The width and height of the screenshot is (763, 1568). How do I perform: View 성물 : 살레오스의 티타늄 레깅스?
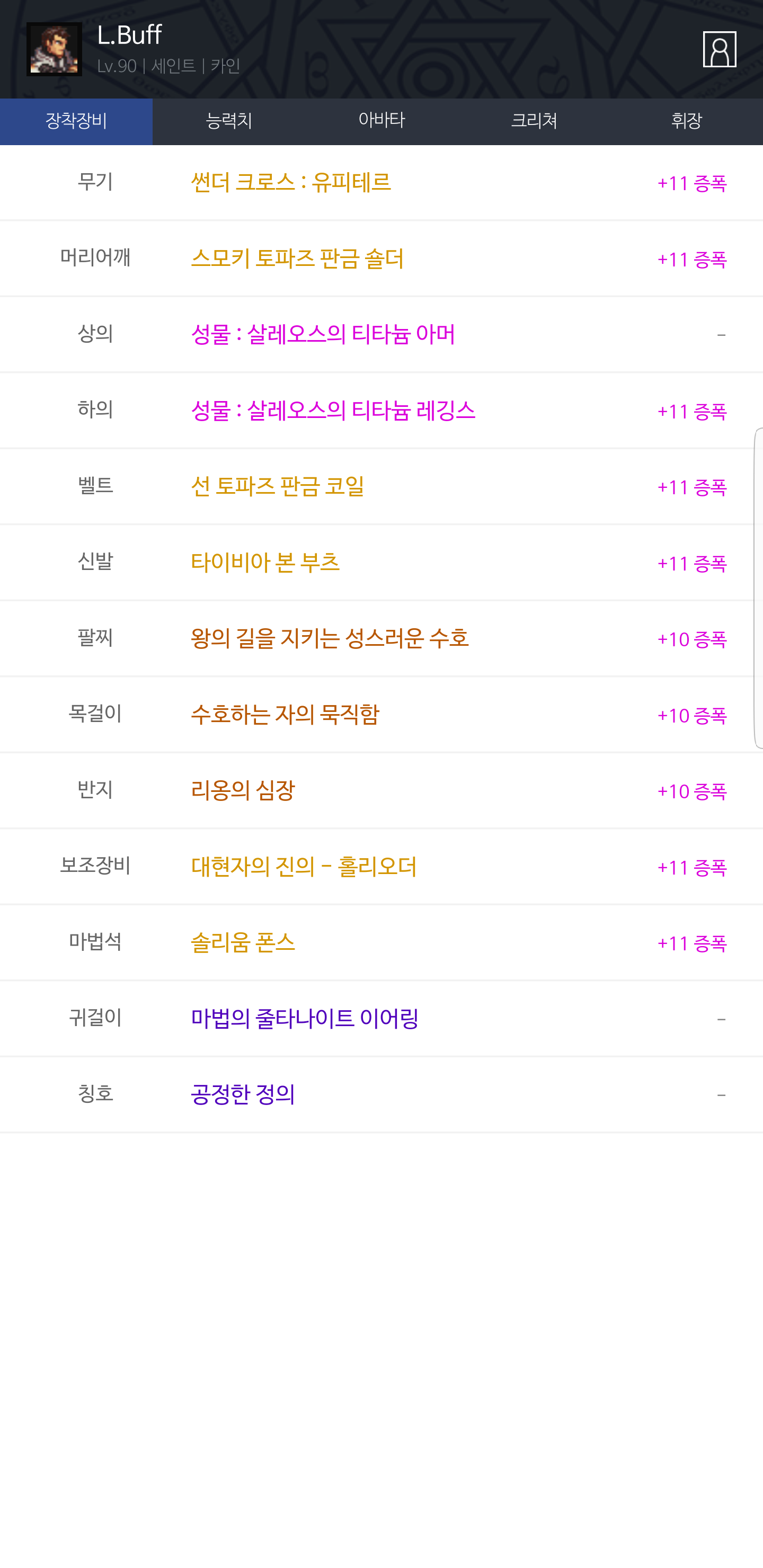(381, 410)
